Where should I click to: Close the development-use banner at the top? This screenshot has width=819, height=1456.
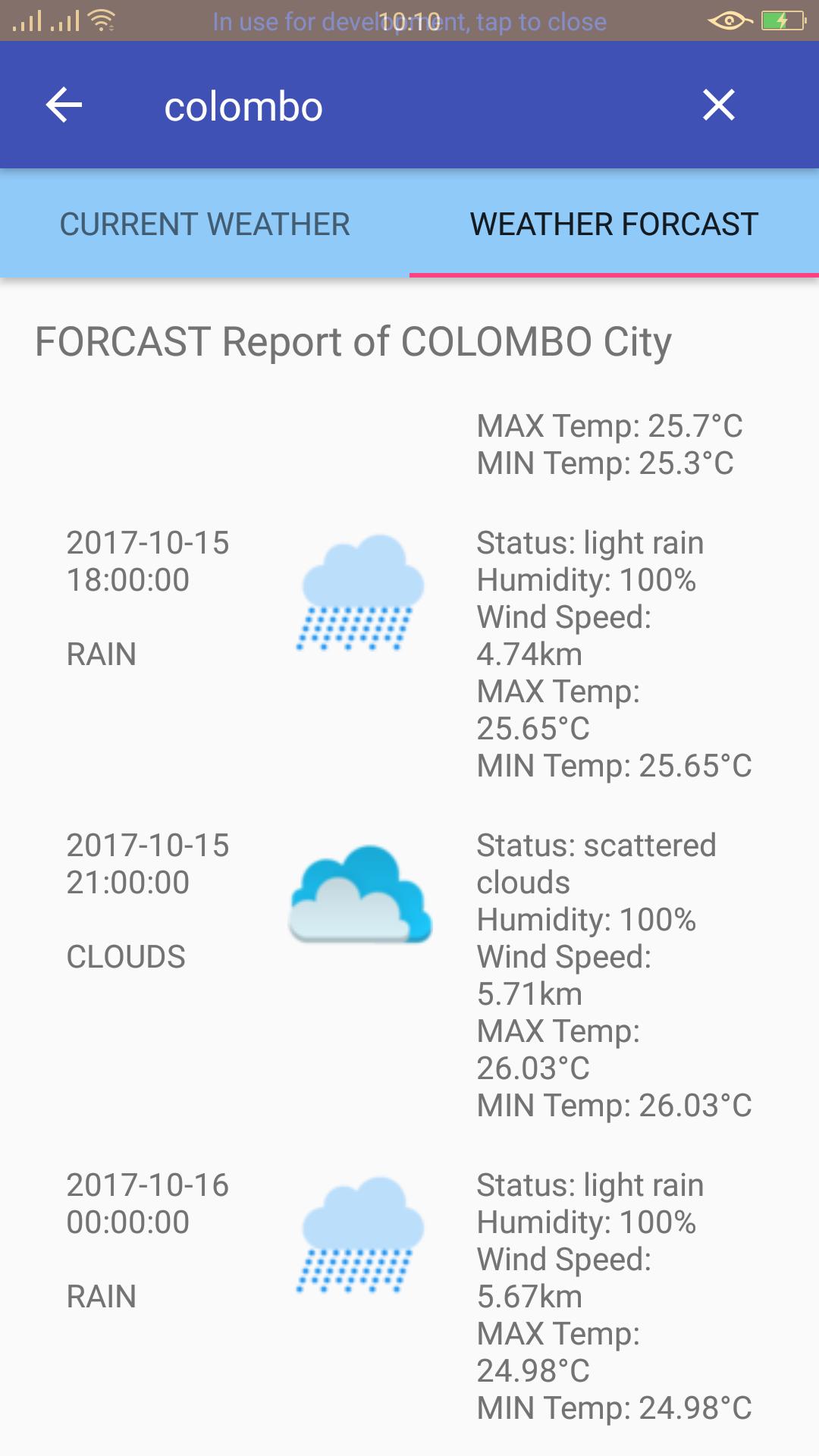(409, 21)
